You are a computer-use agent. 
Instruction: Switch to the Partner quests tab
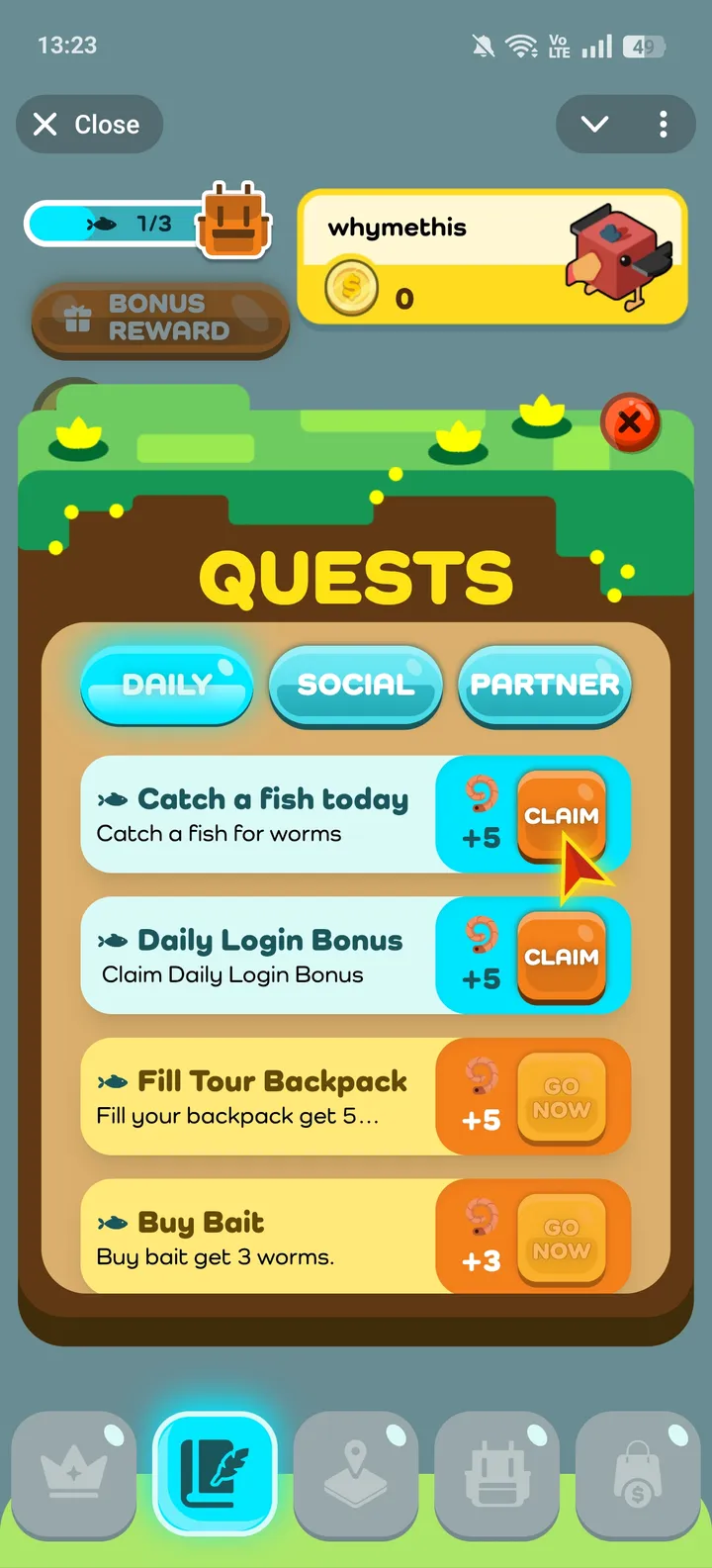click(545, 685)
